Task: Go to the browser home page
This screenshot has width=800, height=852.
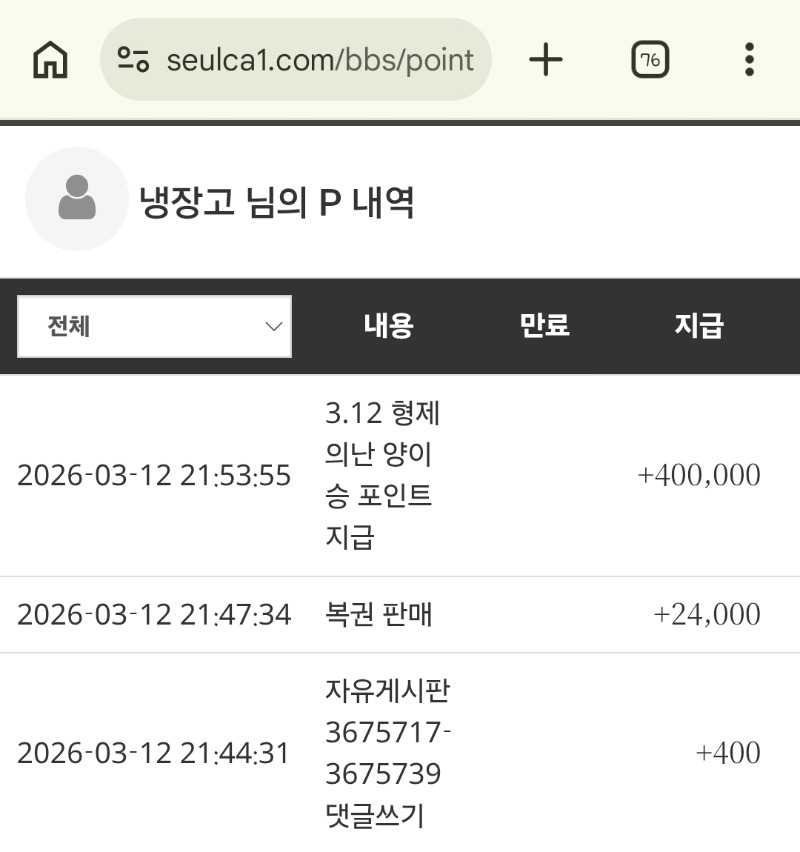Action: pyautogui.click(x=50, y=60)
